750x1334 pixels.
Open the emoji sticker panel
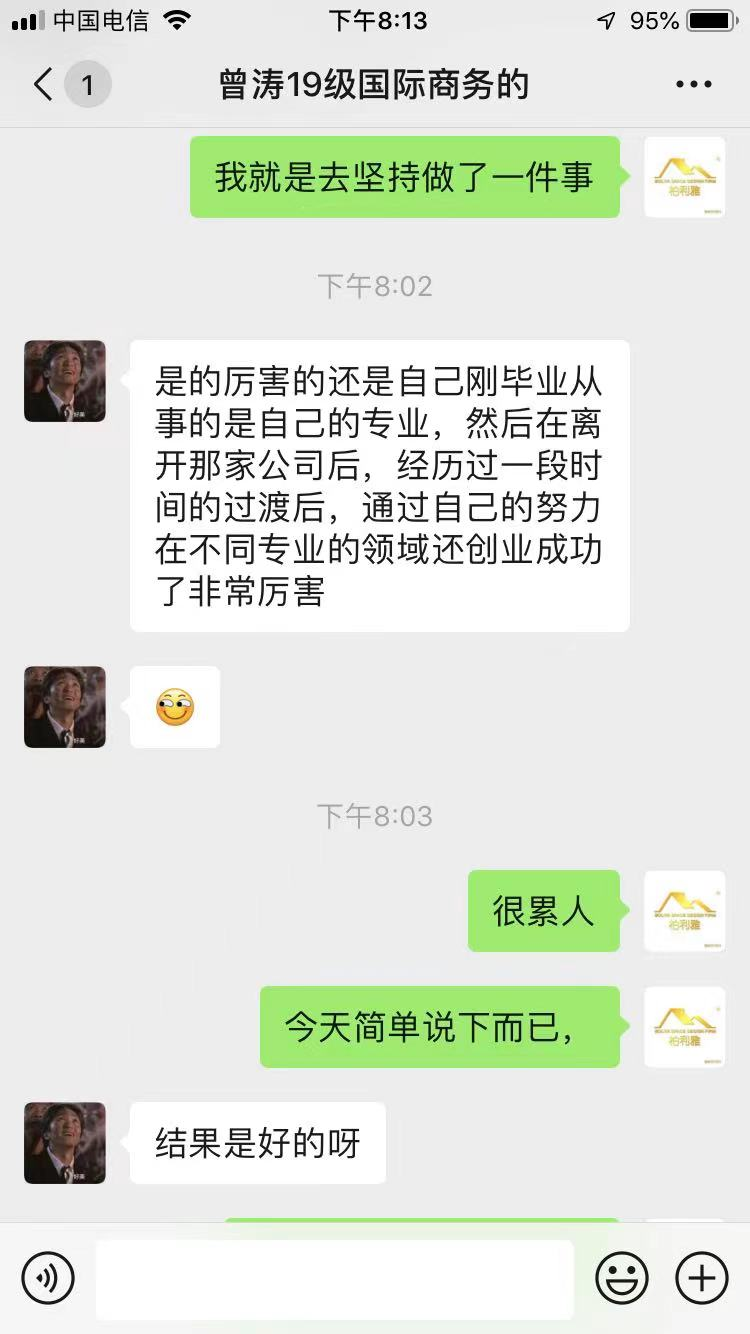[x=622, y=1278]
